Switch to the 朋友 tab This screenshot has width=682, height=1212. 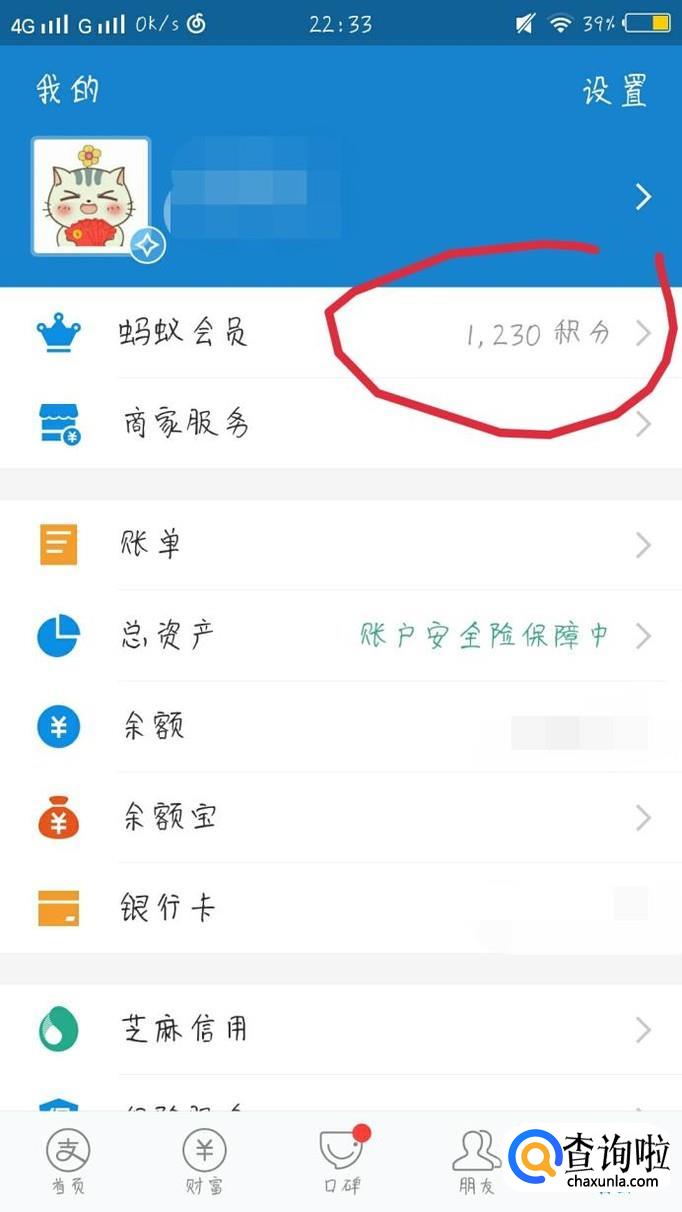tap(476, 1163)
